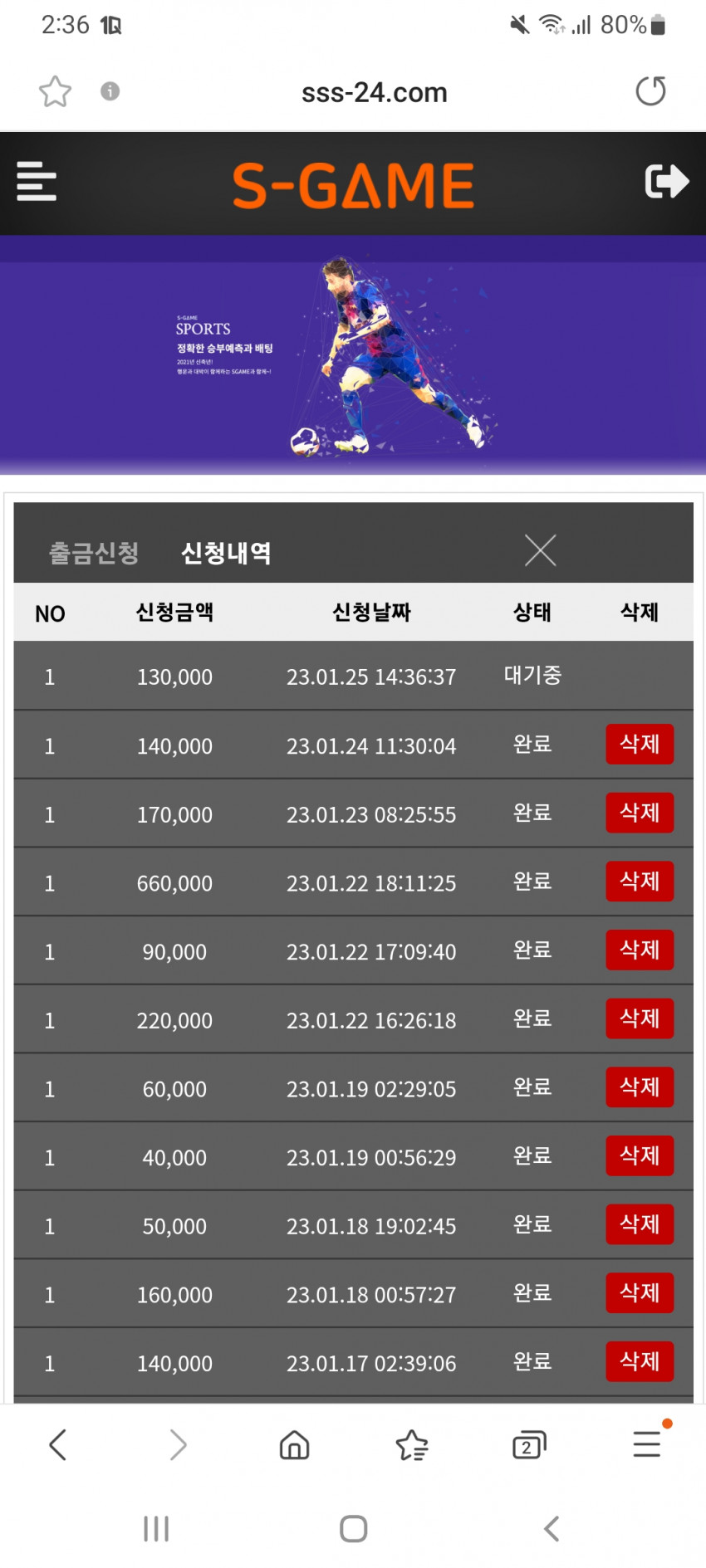This screenshot has width=706, height=1568.
Task: Select the 신청내역 tab
Action: (x=226, y=552)
